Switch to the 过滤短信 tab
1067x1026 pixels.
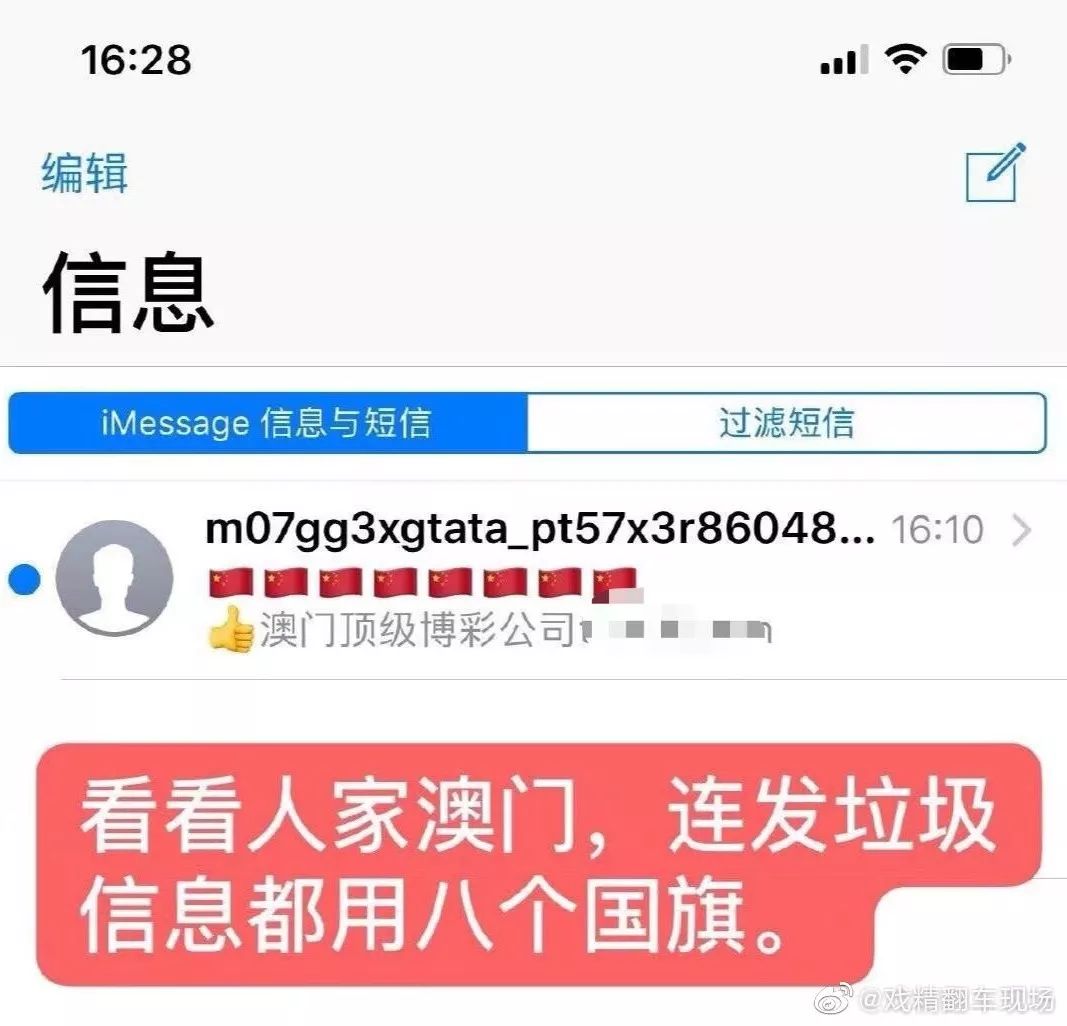786,423
